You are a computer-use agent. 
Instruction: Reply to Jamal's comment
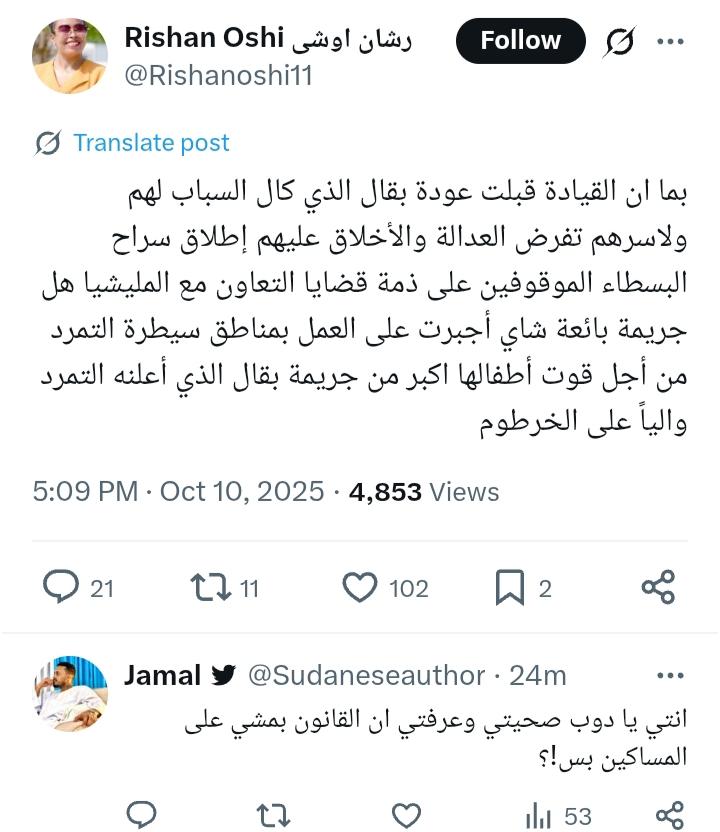[x=143, y=815]
